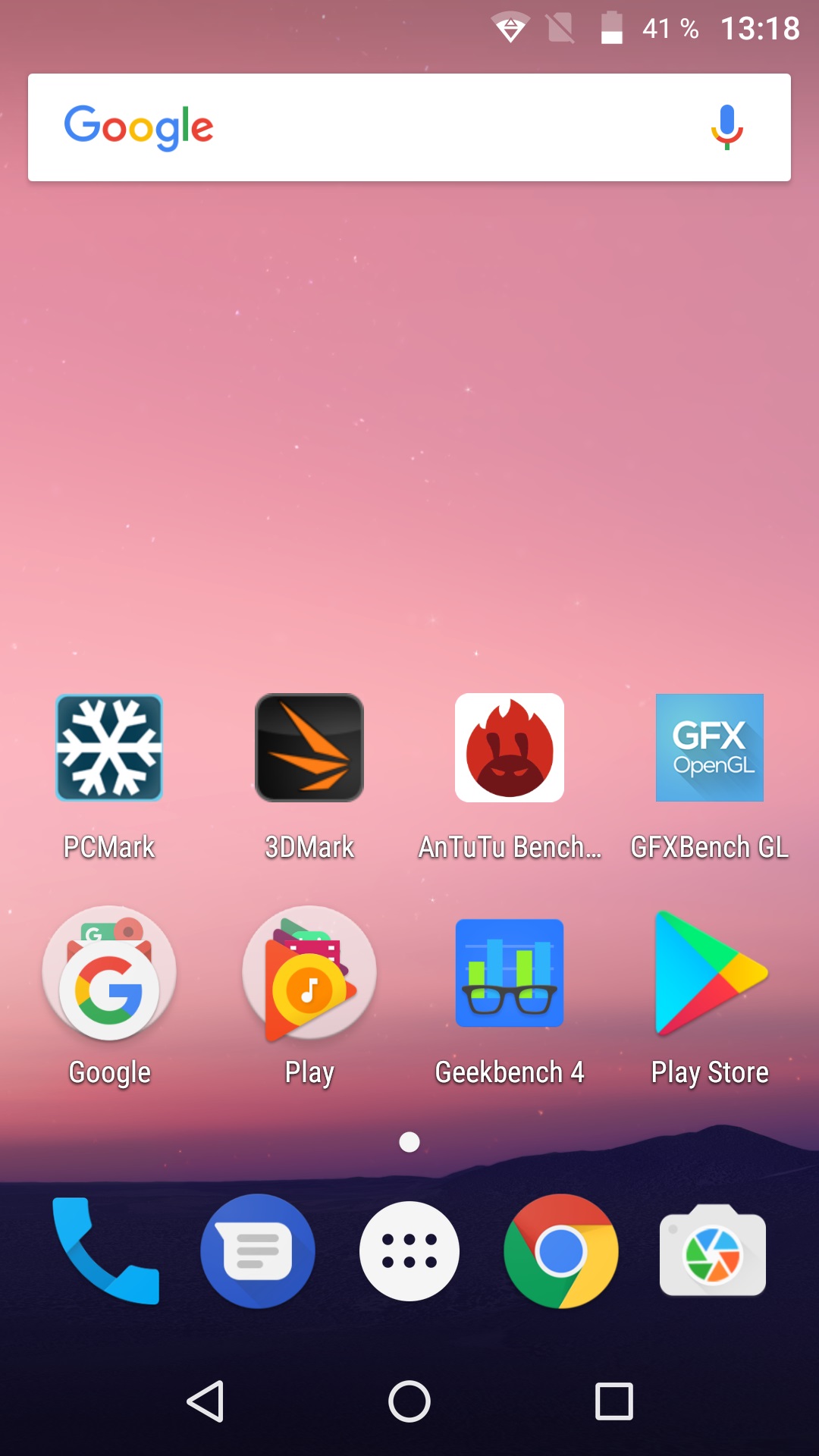Tap the Google search bar
The width and height of the screenshot is (819, 1456).
click(409, 127)
